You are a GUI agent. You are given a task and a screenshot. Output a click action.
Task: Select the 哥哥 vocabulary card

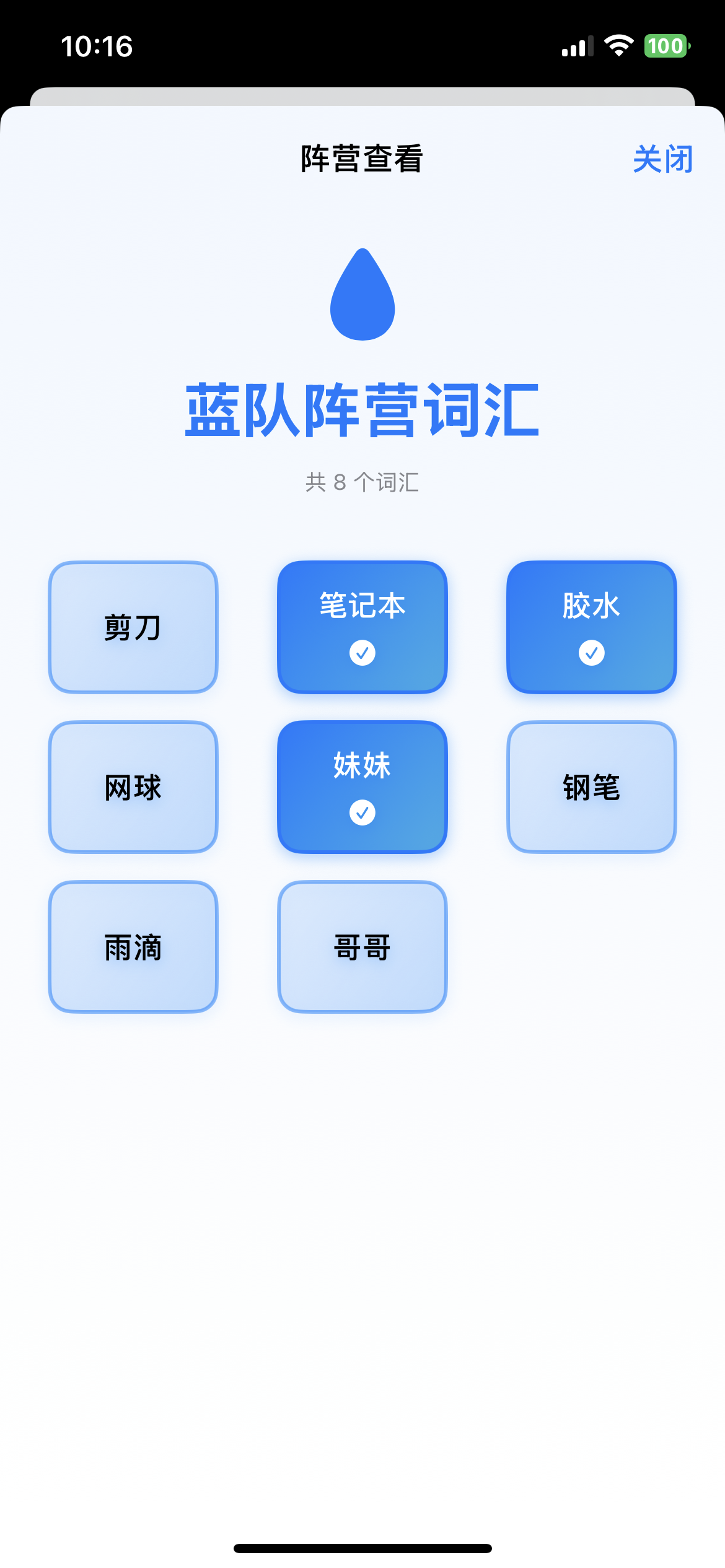[362, 946]
